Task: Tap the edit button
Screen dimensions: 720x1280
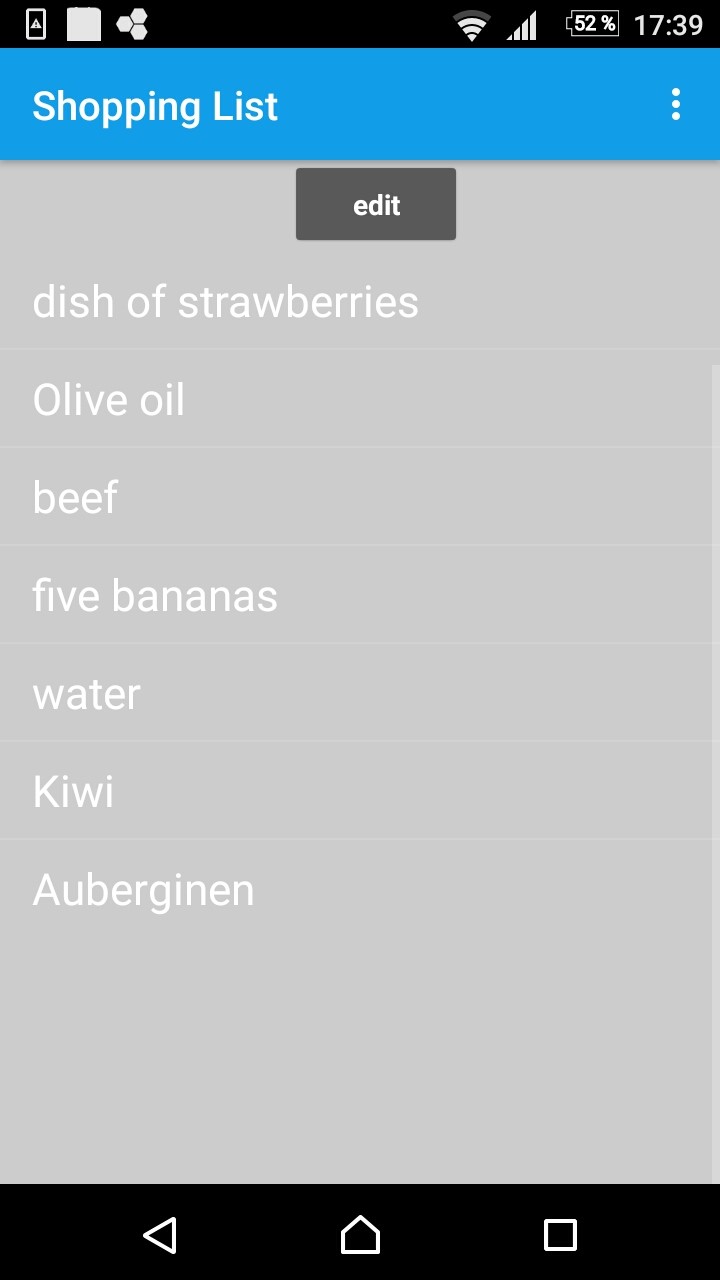Action: [x=376, y=205]
